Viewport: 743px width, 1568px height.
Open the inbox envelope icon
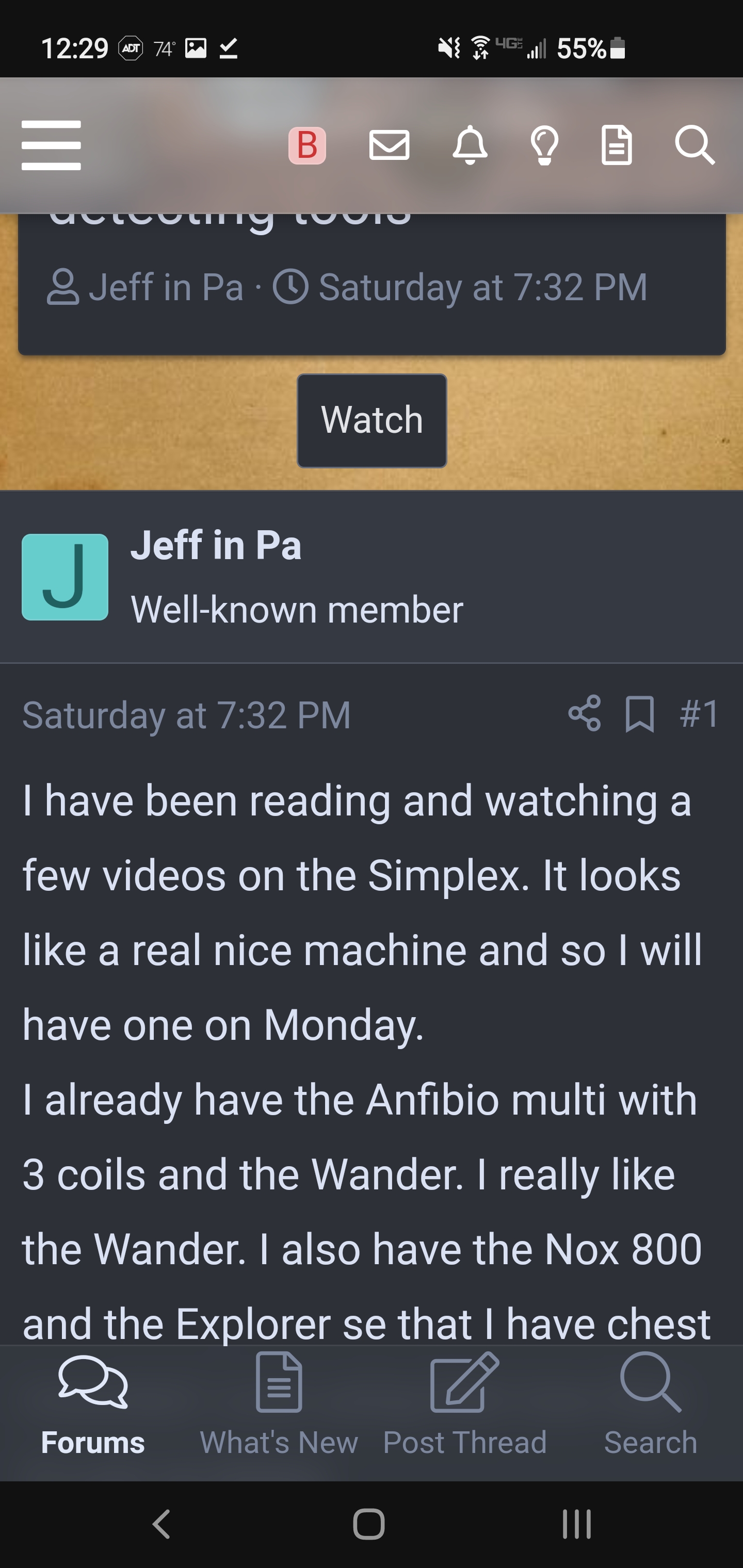[x=389, y=145]
